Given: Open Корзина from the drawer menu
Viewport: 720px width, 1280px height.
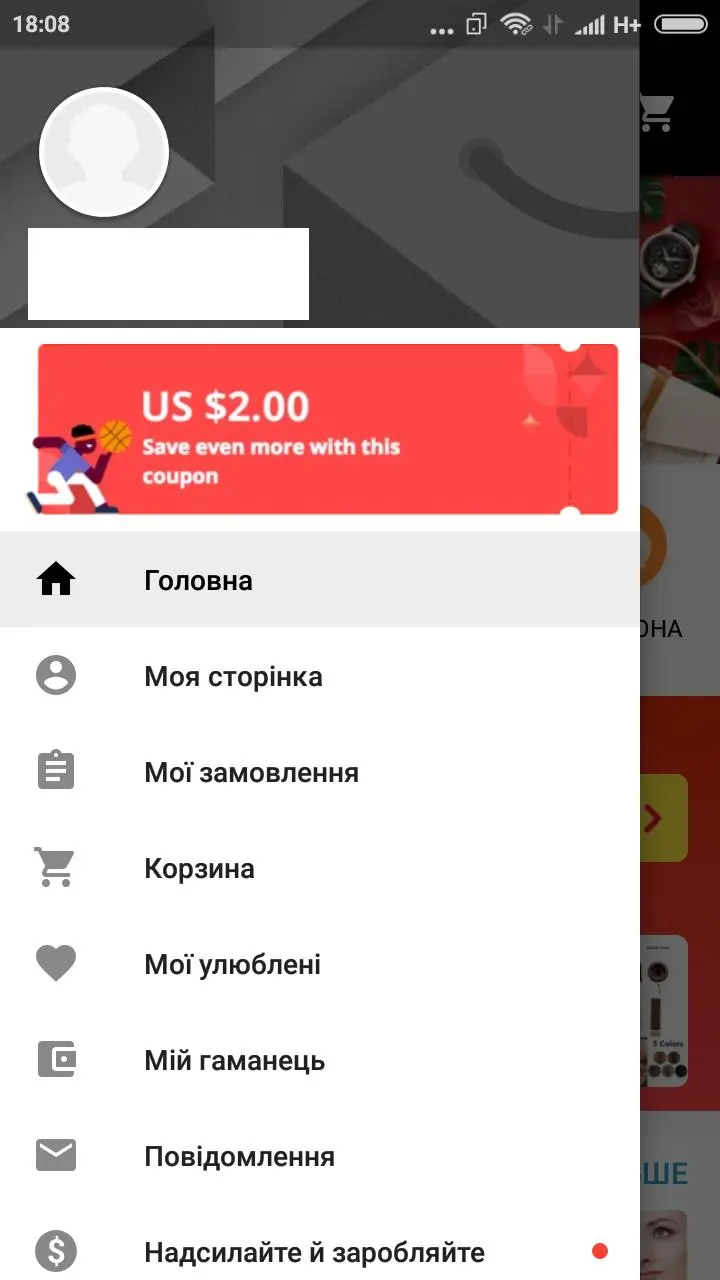Looking at the screenshot, I should point(320,868).
